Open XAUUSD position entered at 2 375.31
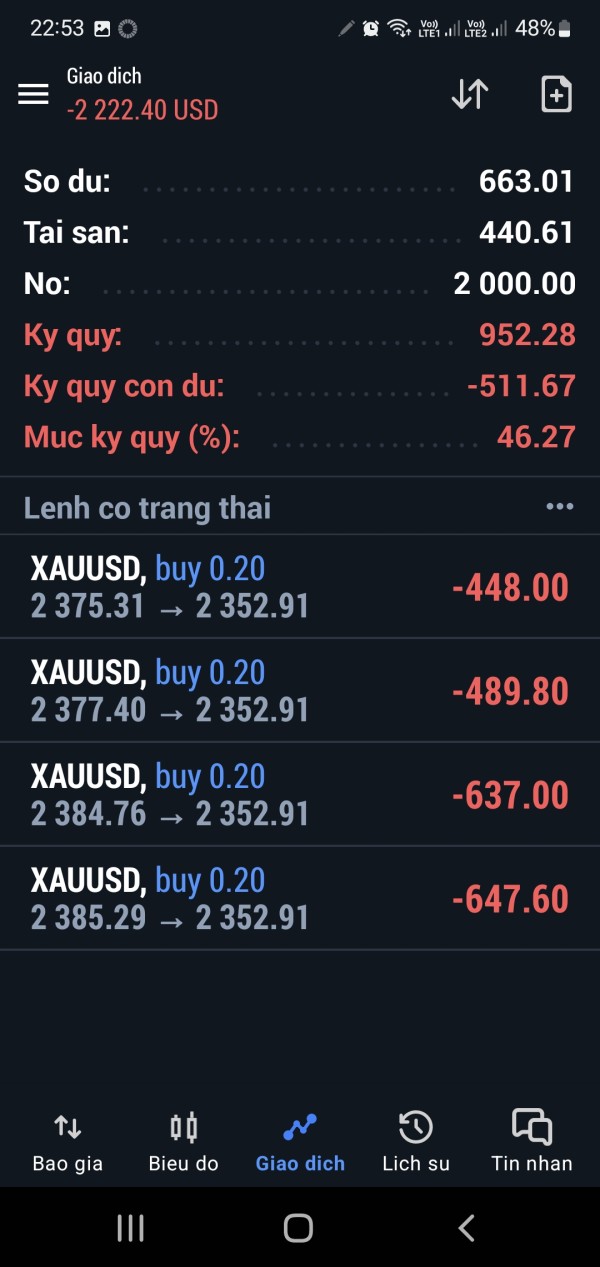The width and height of the screenshot is (600, 1267). pyautogui.click(x=299, y=587)
